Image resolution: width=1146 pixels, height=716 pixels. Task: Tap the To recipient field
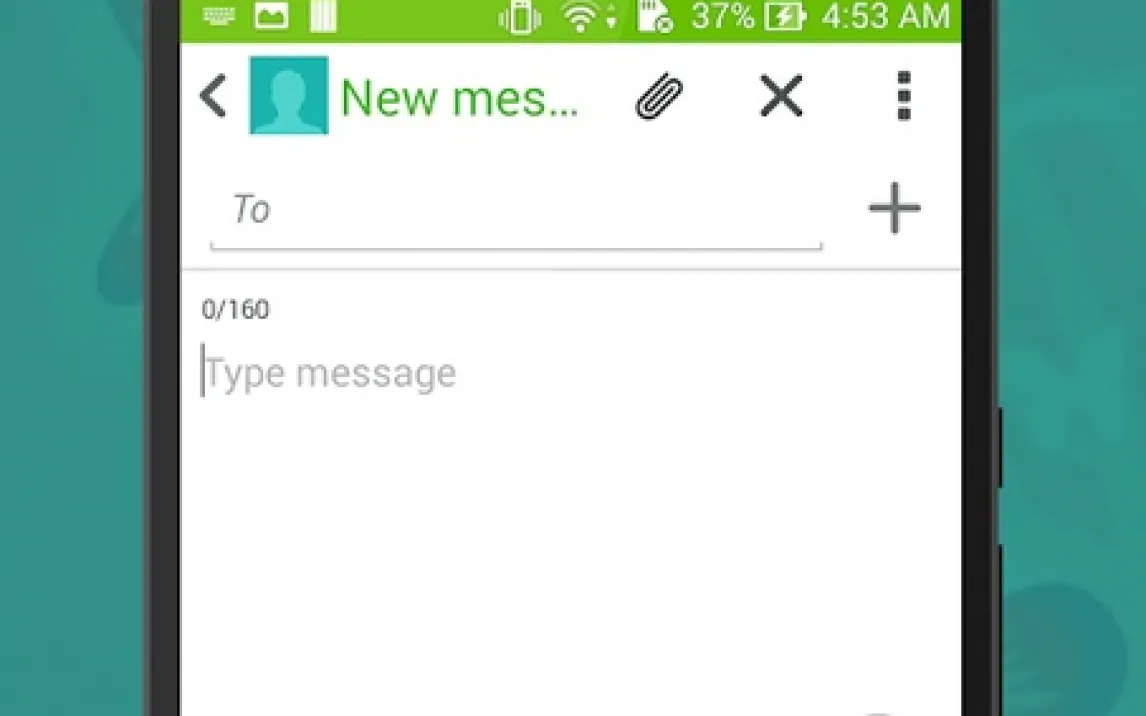(515, 210)
